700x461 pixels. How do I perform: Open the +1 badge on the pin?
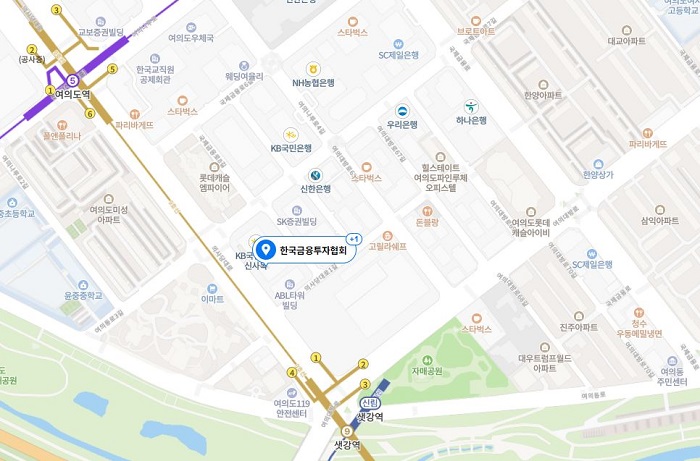[x=351, y=239]
